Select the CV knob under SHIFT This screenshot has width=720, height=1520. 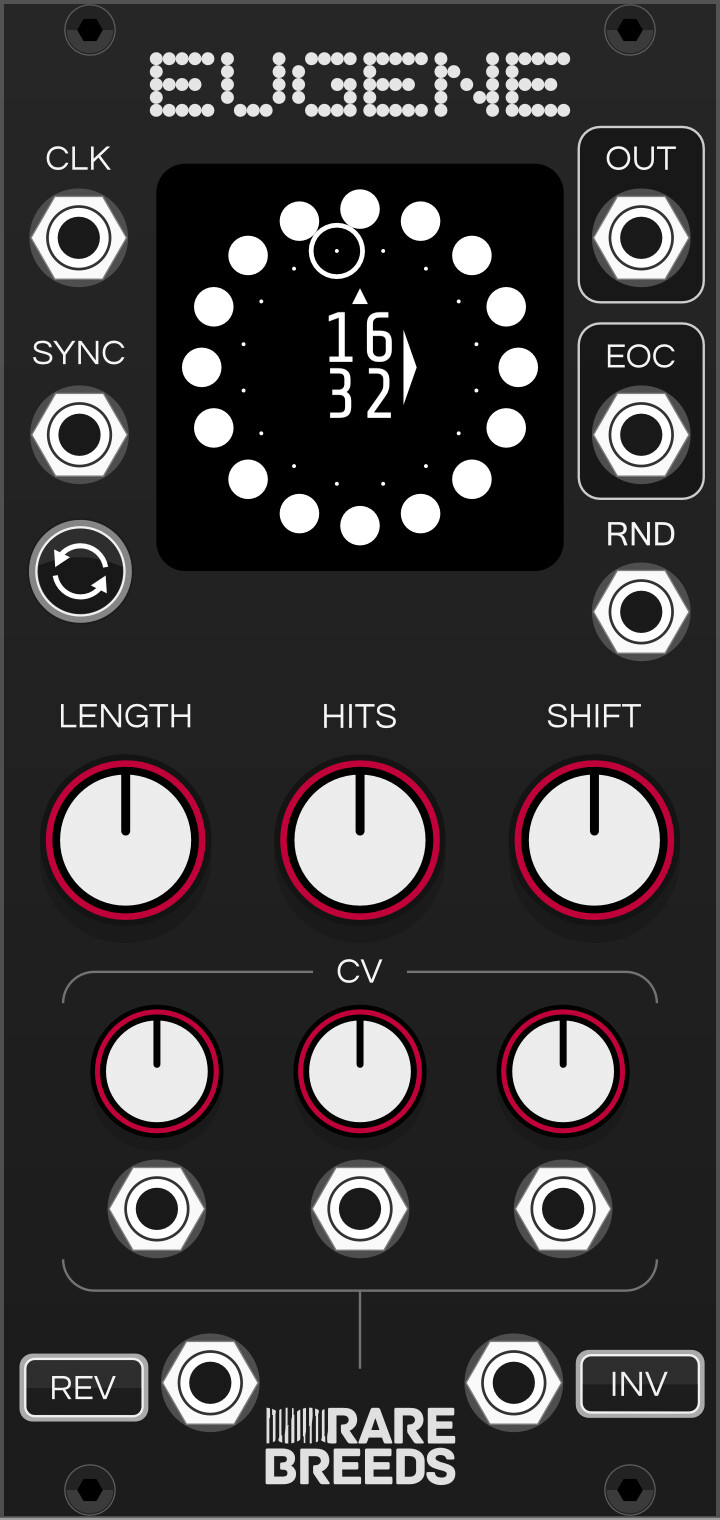(x=563, y=1071)
